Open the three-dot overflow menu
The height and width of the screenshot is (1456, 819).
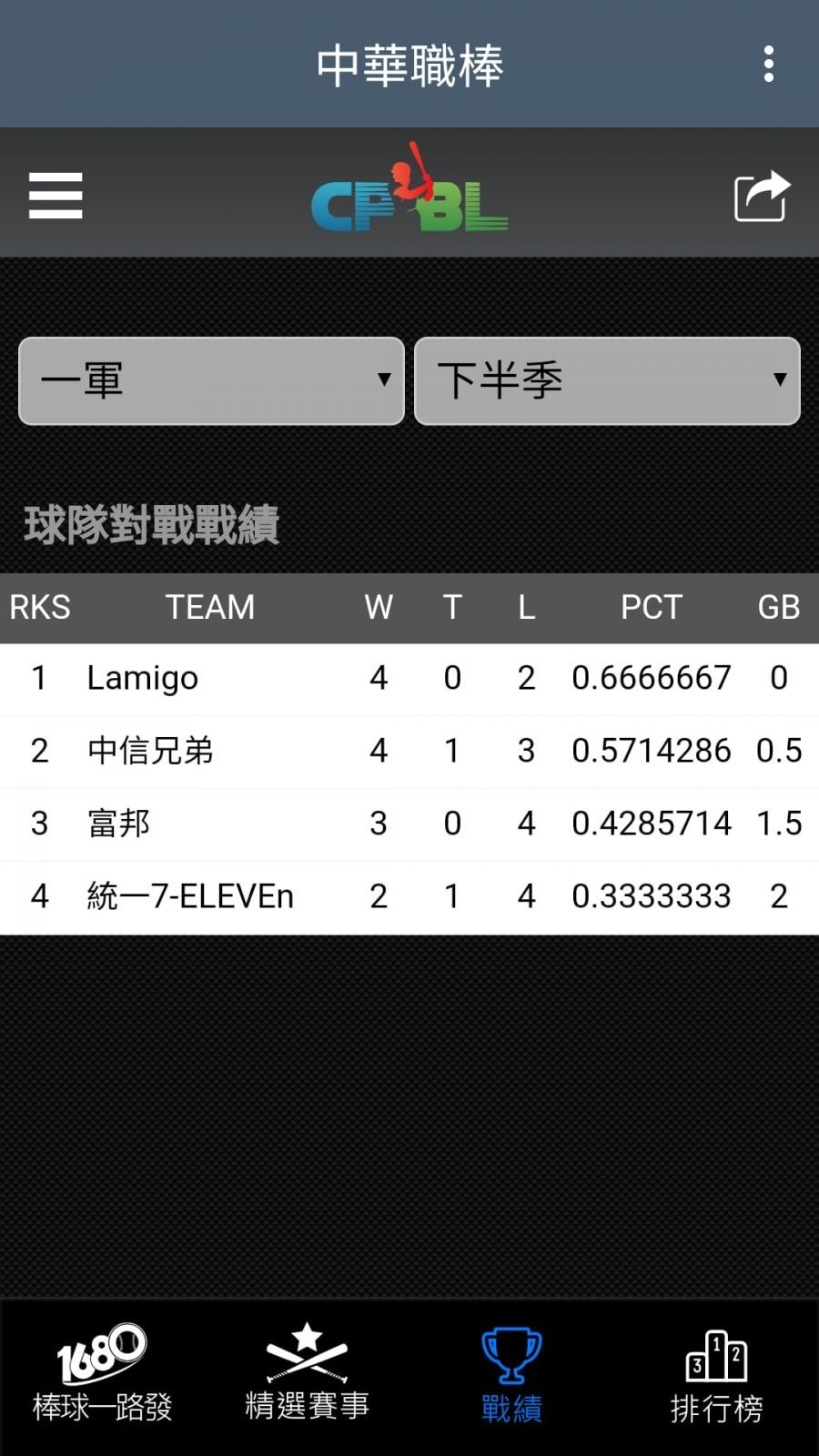[769, 65]
